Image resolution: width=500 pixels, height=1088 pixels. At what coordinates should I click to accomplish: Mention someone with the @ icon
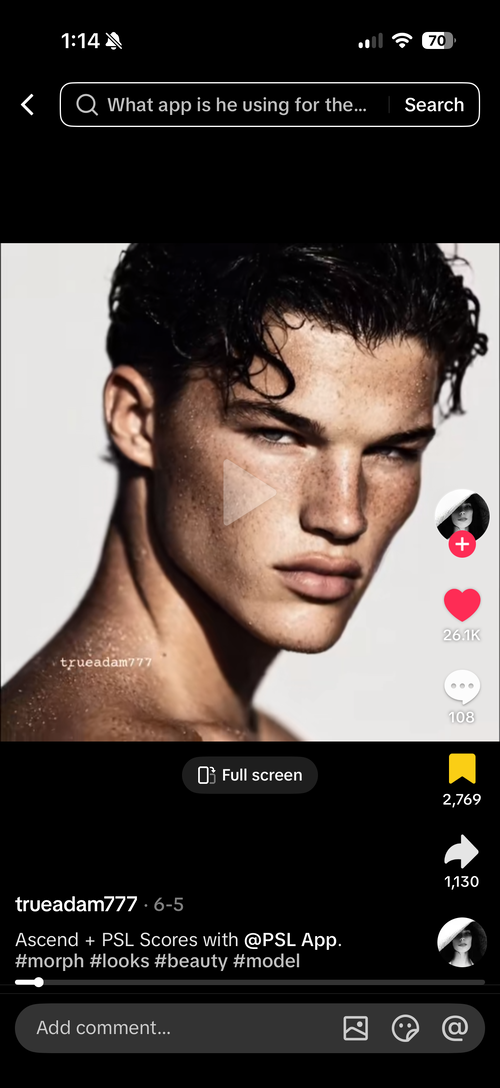coord(455,1028)
